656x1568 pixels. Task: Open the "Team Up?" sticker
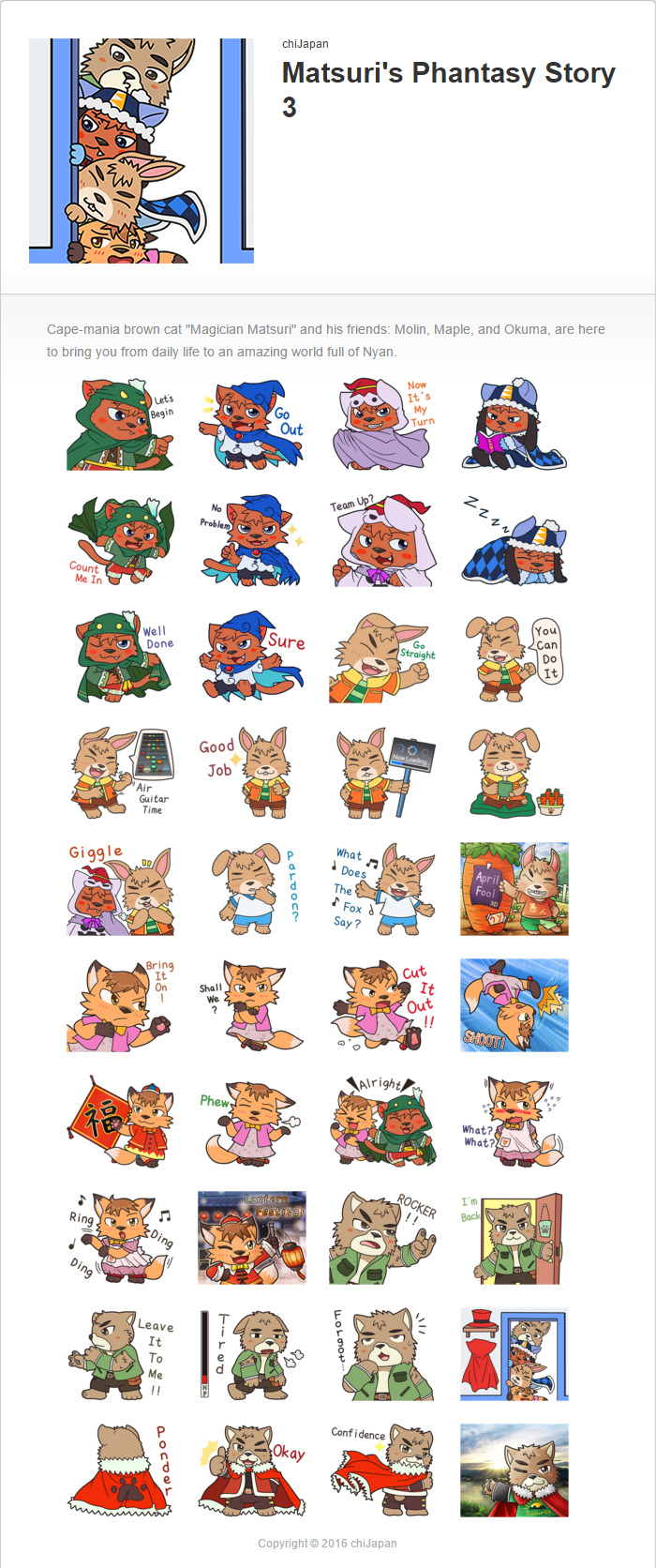(x=382, y=541)
